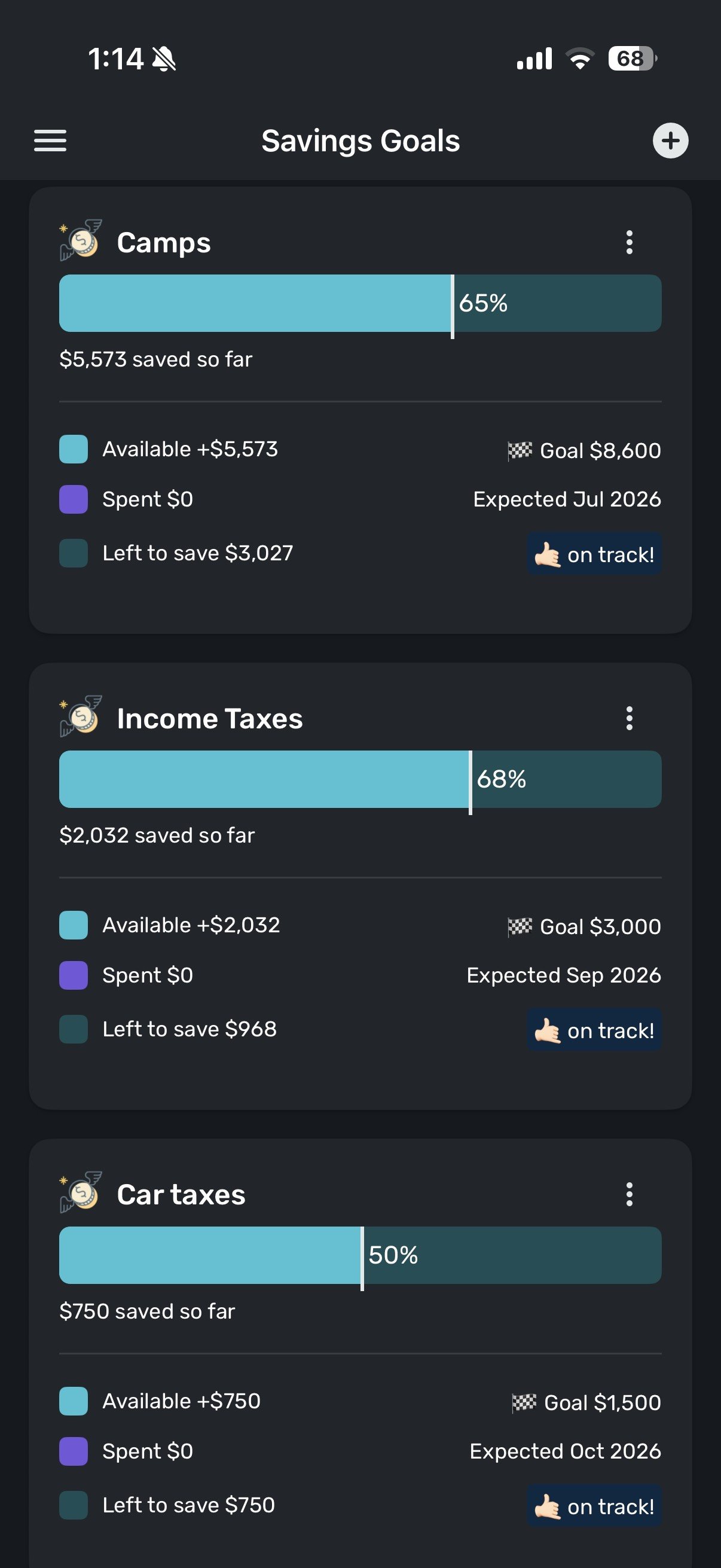Open the Camps goal options menu
The image size is (721, 1568).
629,242
